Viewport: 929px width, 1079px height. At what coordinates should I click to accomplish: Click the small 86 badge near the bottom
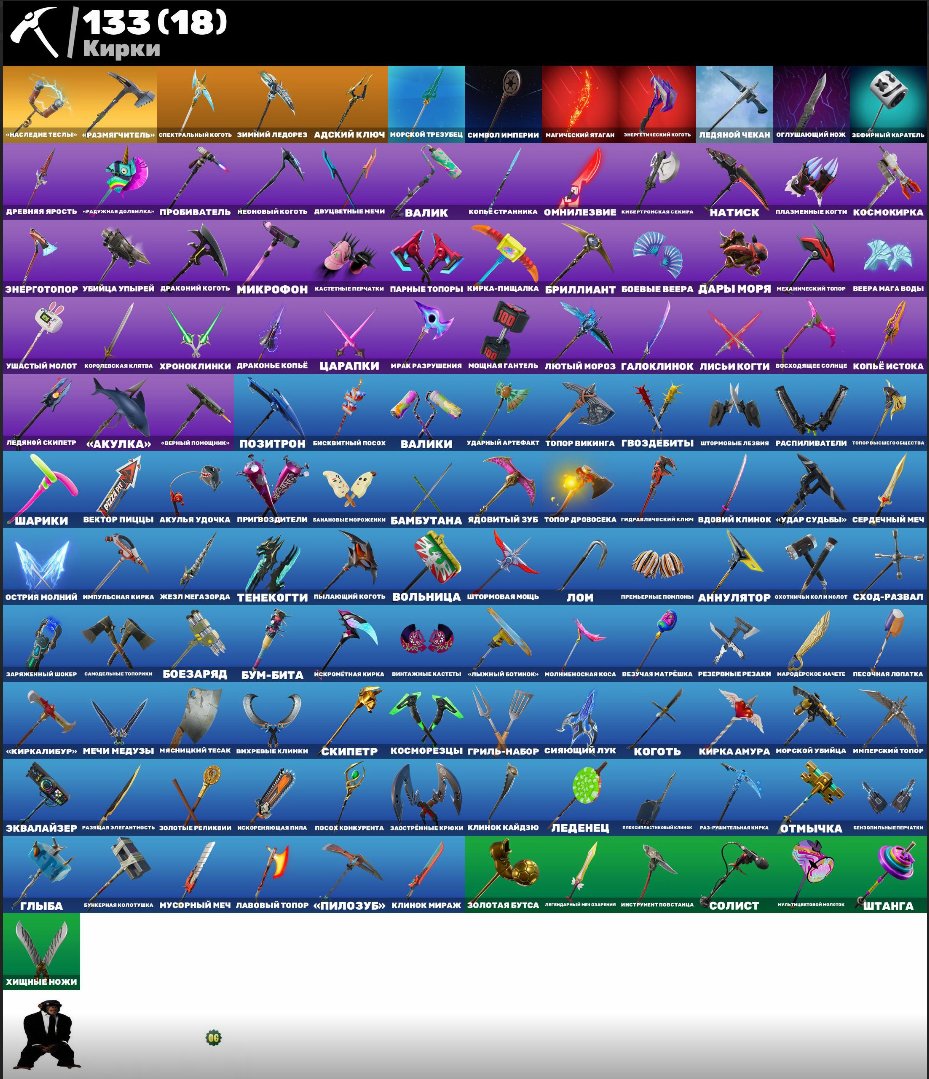211,1037
